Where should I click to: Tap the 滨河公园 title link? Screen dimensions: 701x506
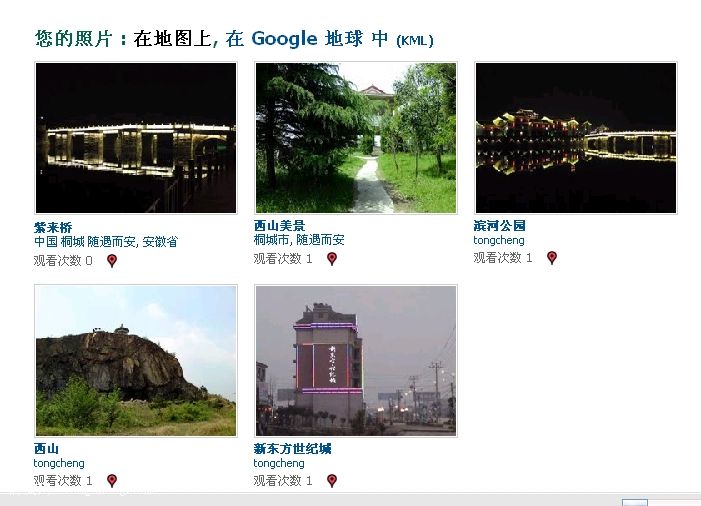[499, 226]
